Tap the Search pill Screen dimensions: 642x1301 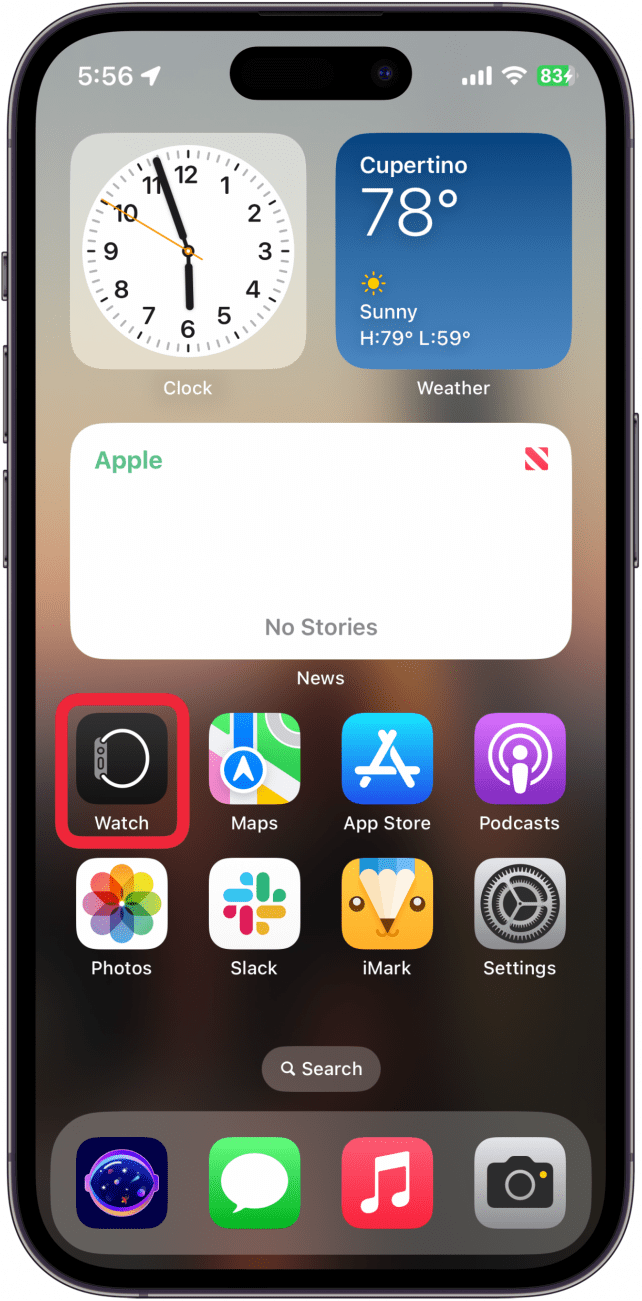[x=321, y=1069]
